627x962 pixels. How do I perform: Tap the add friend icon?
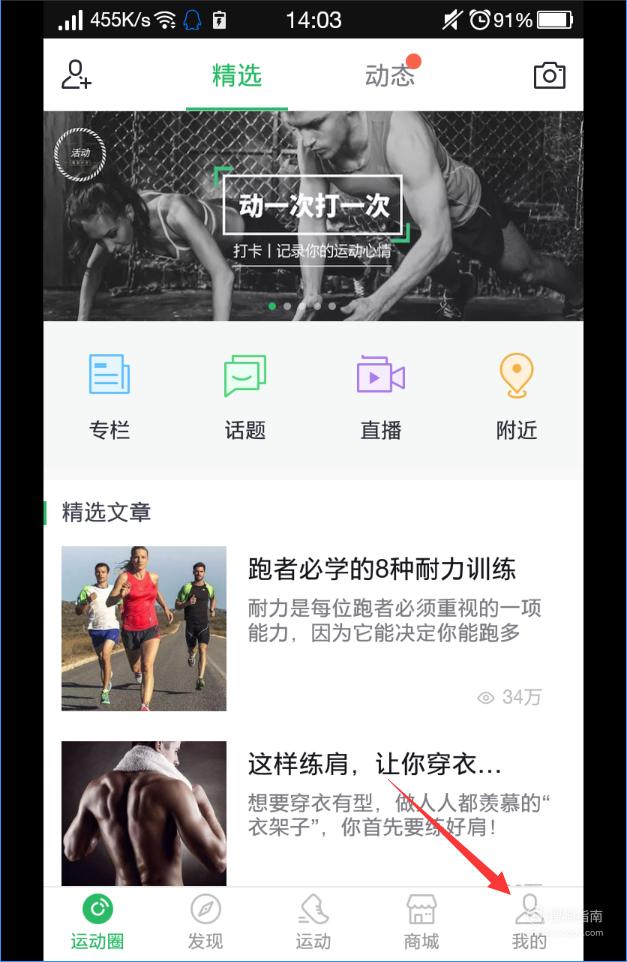(x=76, y=75)
